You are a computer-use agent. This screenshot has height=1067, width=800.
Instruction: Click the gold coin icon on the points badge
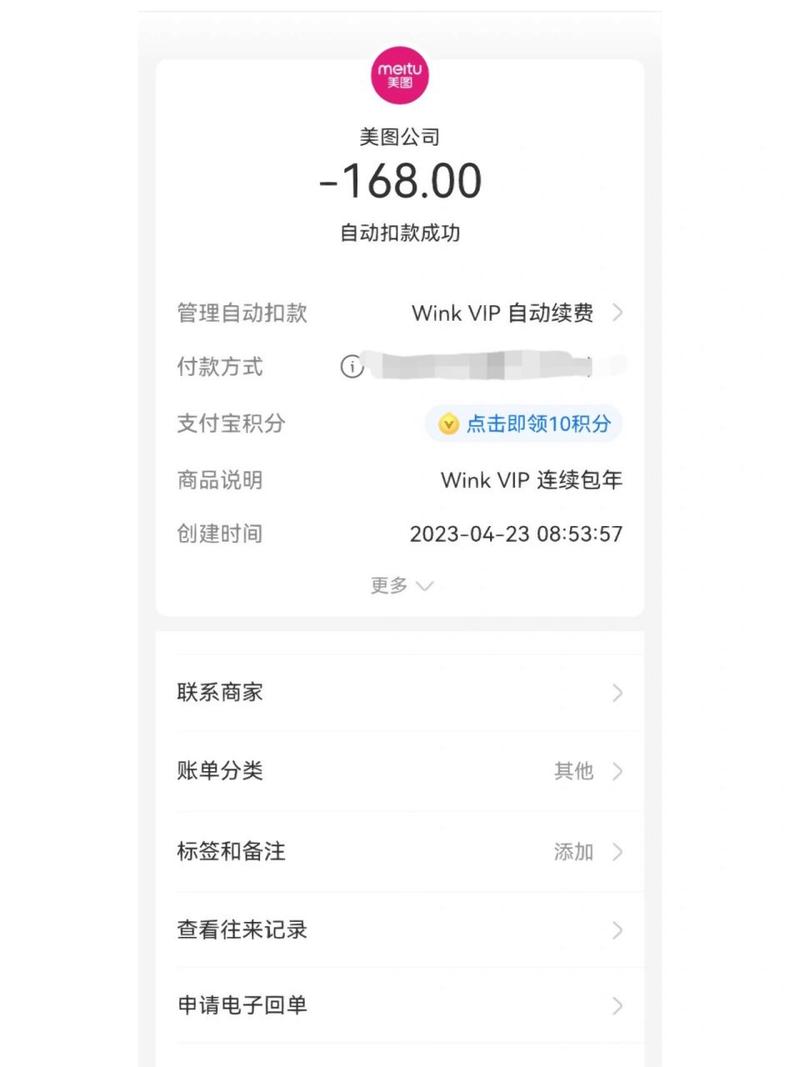coord(449,424)
